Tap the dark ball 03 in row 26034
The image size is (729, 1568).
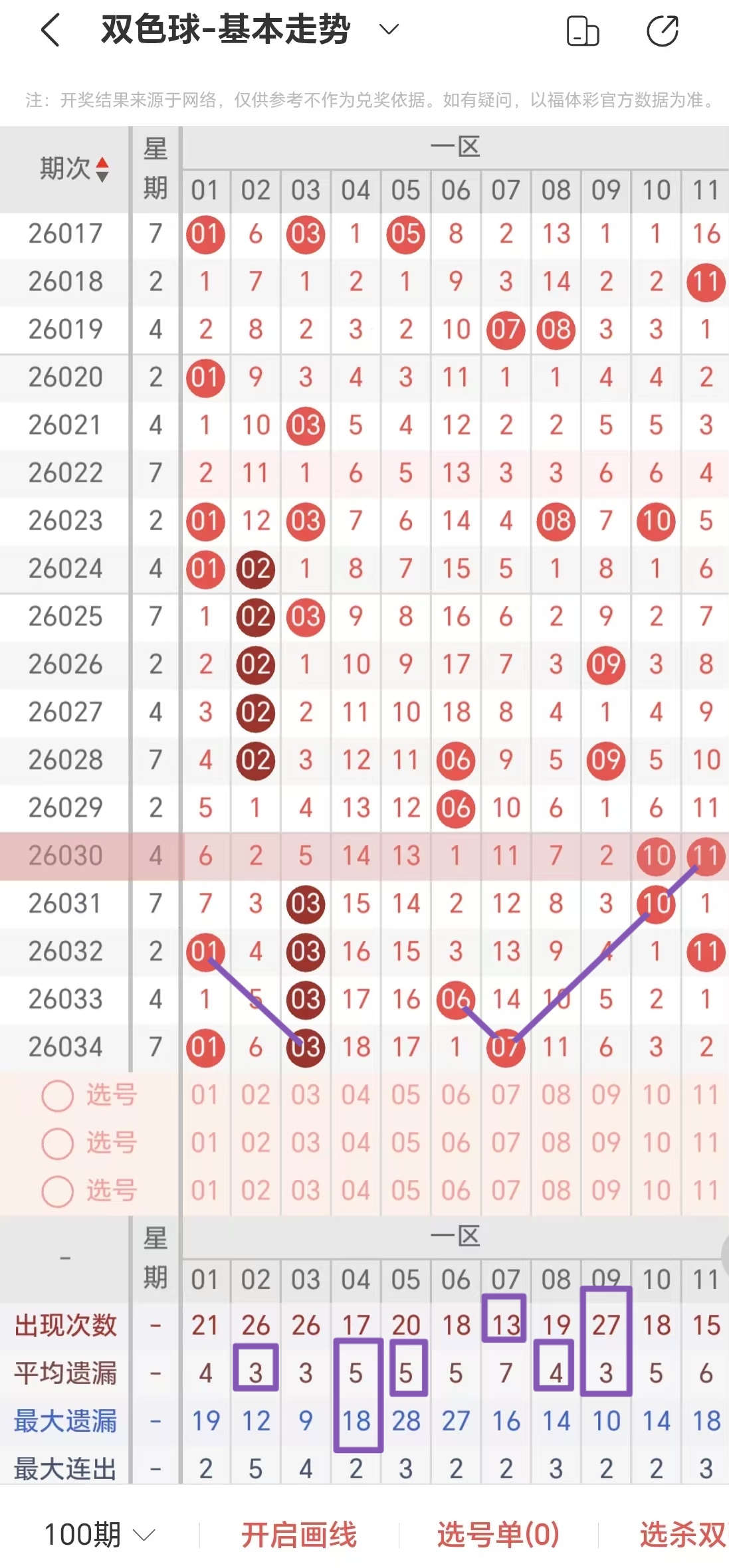(x=306, y=1047)
